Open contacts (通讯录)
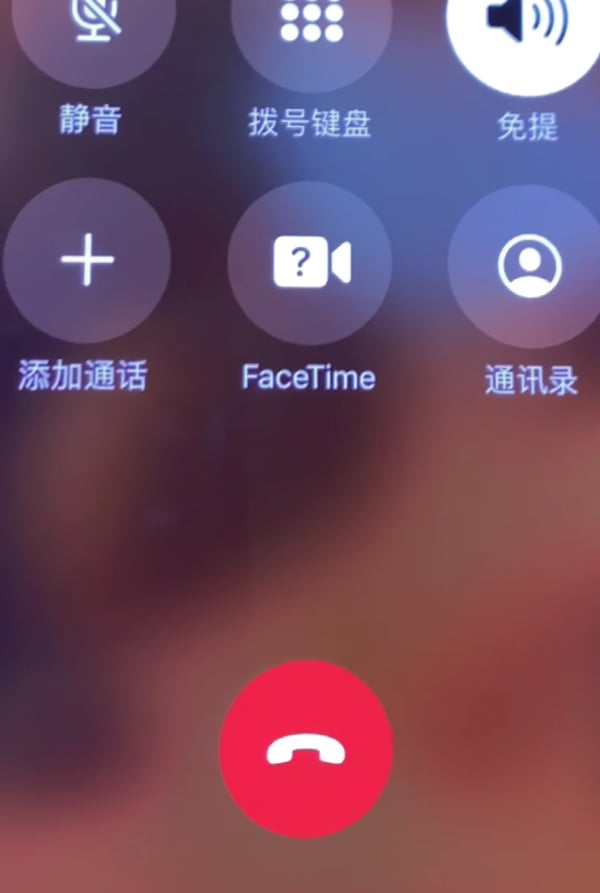 click(530, 265)
